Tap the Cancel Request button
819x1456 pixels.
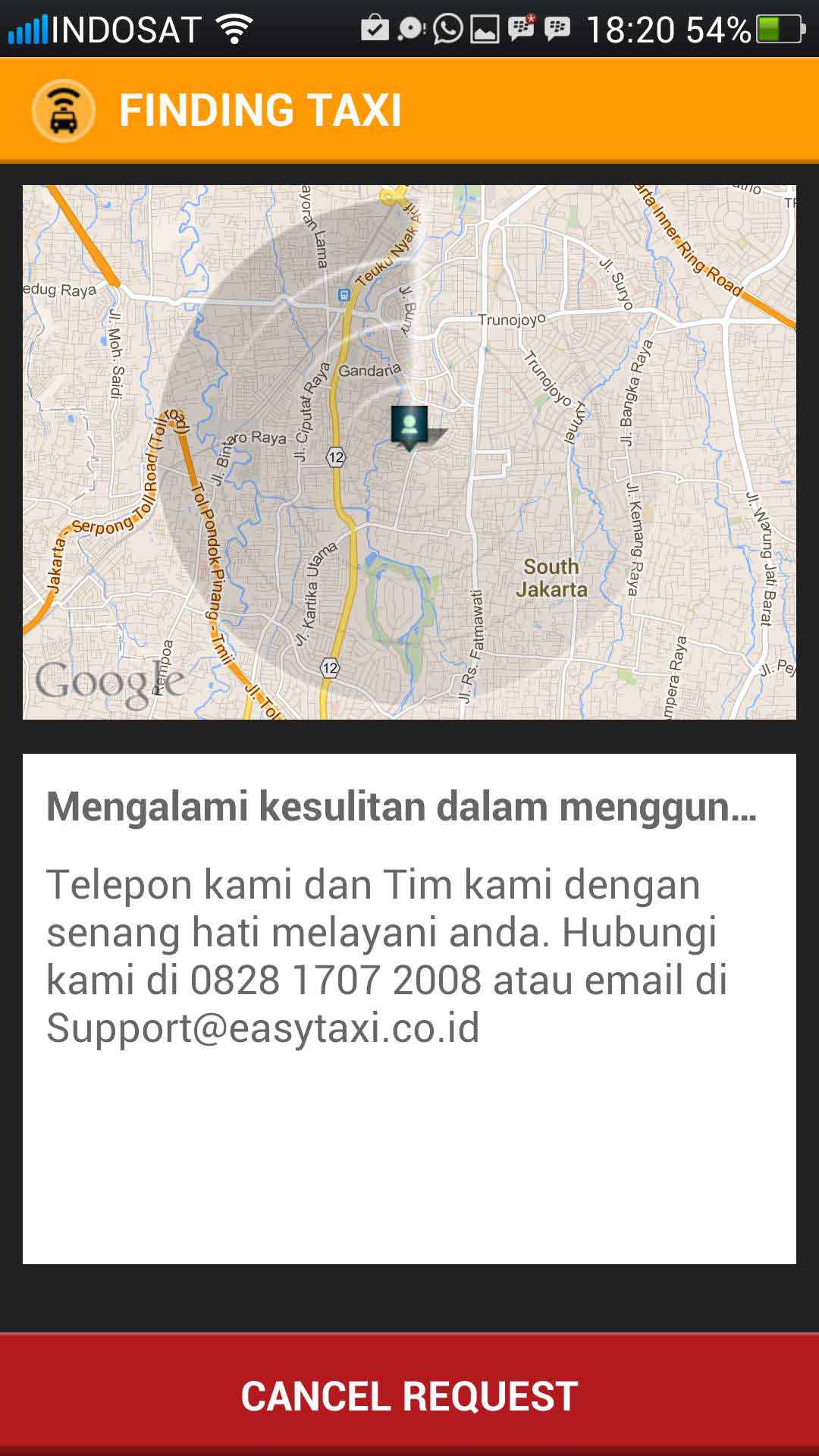point(409,1395)
